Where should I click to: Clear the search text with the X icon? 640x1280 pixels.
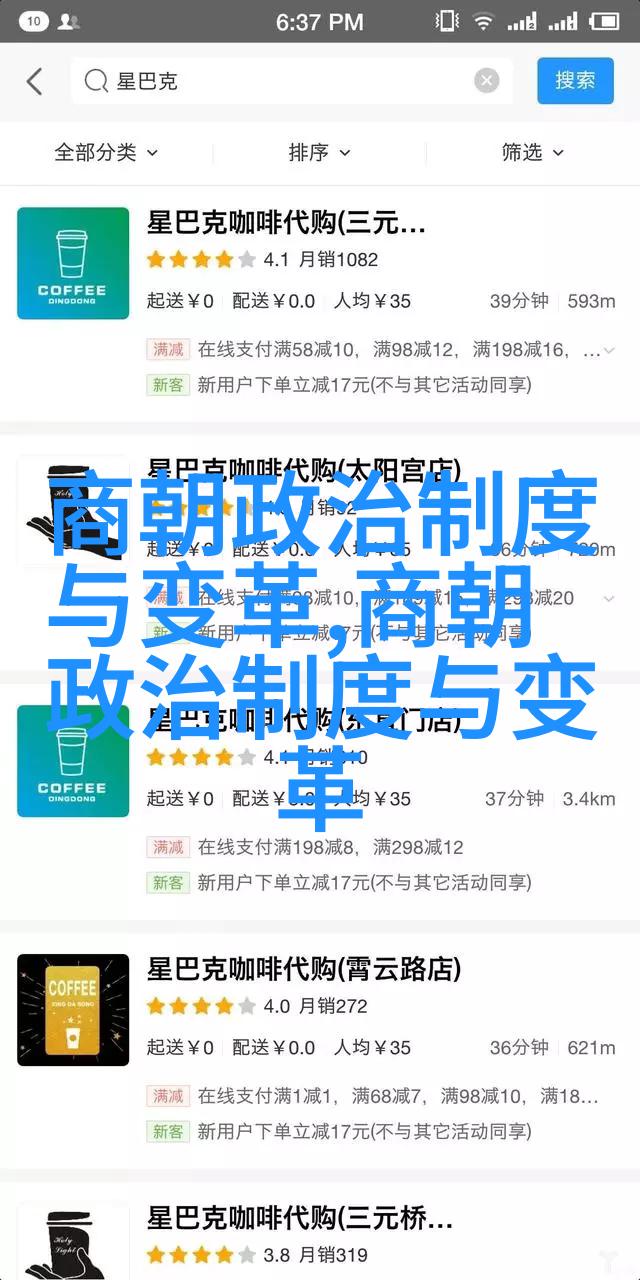(487, 81)
